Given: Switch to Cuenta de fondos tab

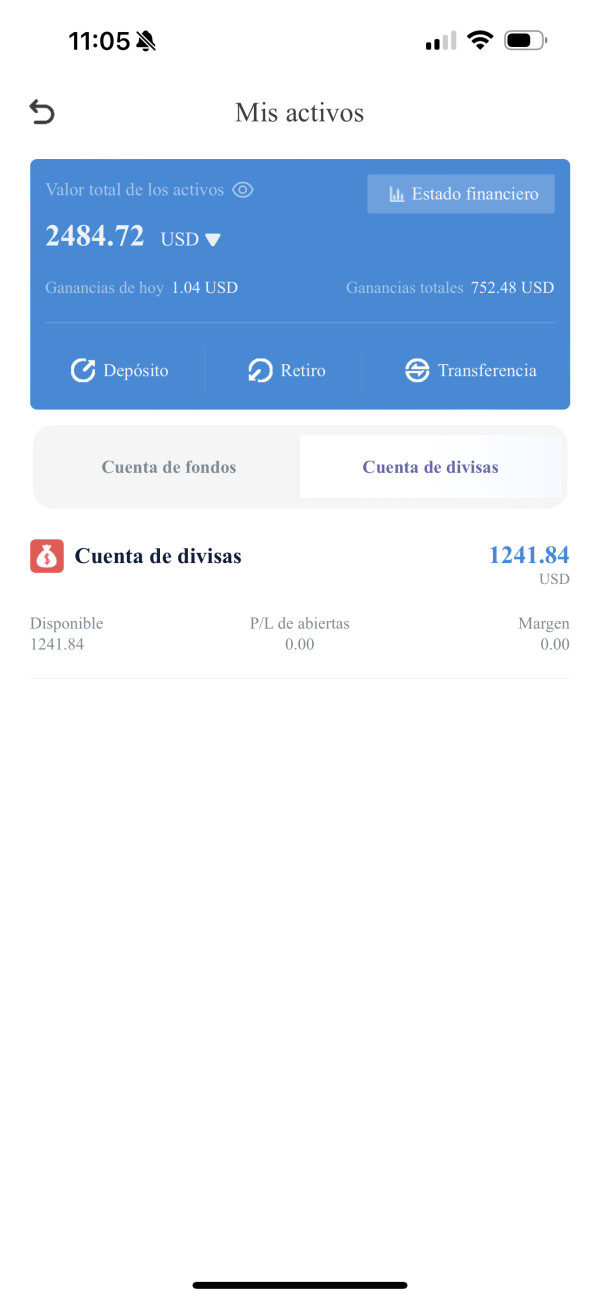Looking at the screenshot, I should coord(169,467).
